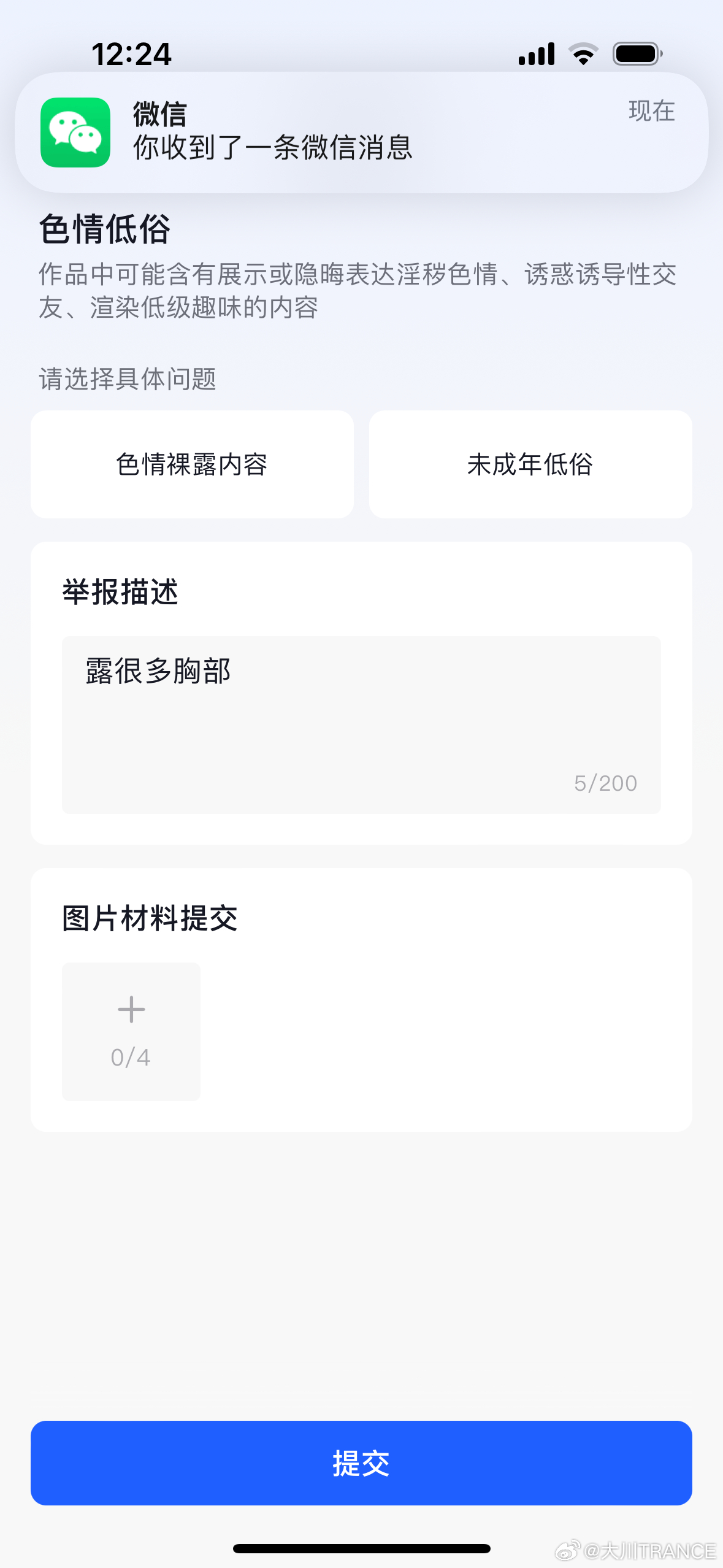Open the WeChat notification banner
This screenshot has width=723, height=1568.
tap(361, 133)
